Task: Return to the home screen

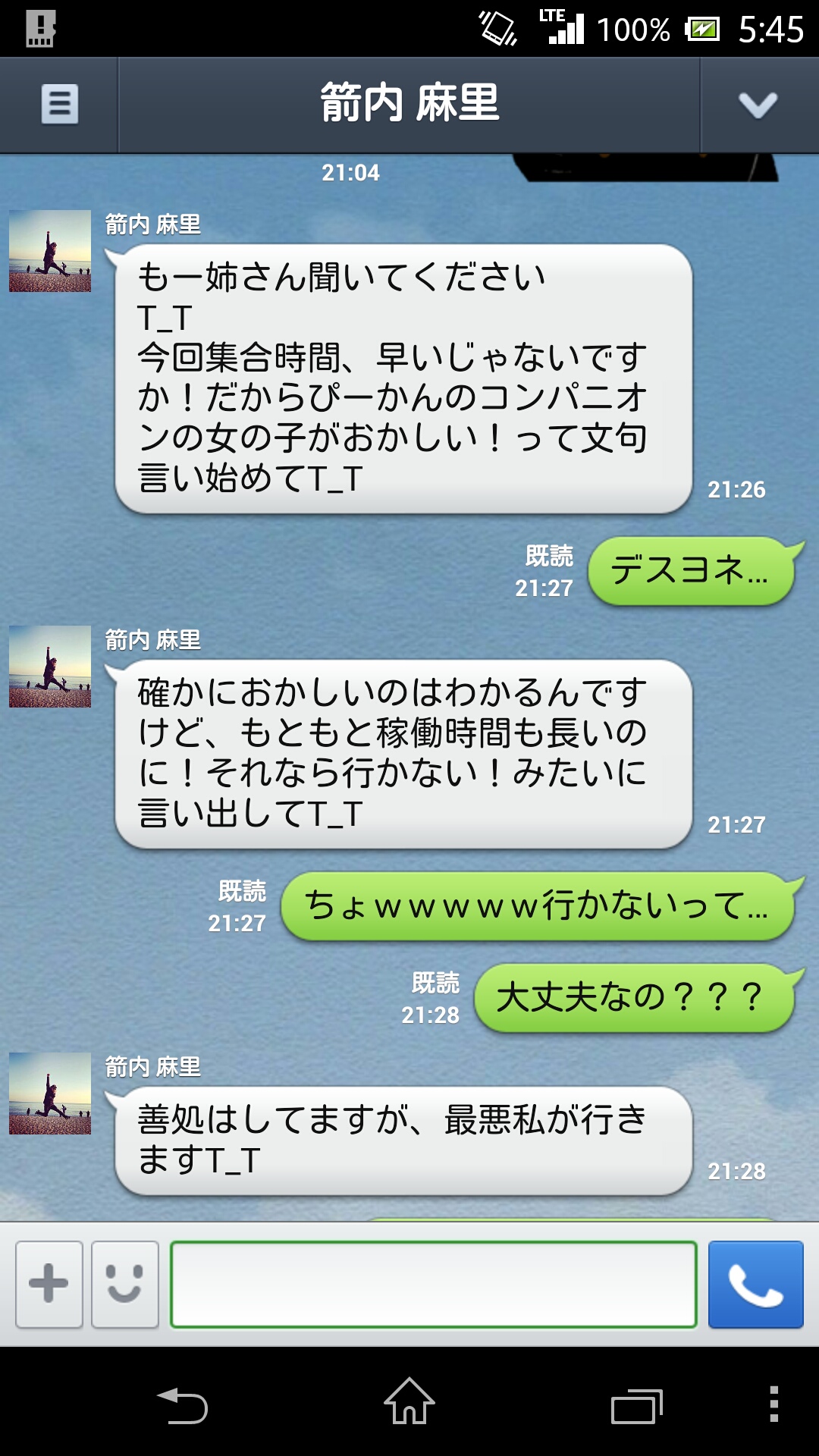Action: click(409, 1403)
